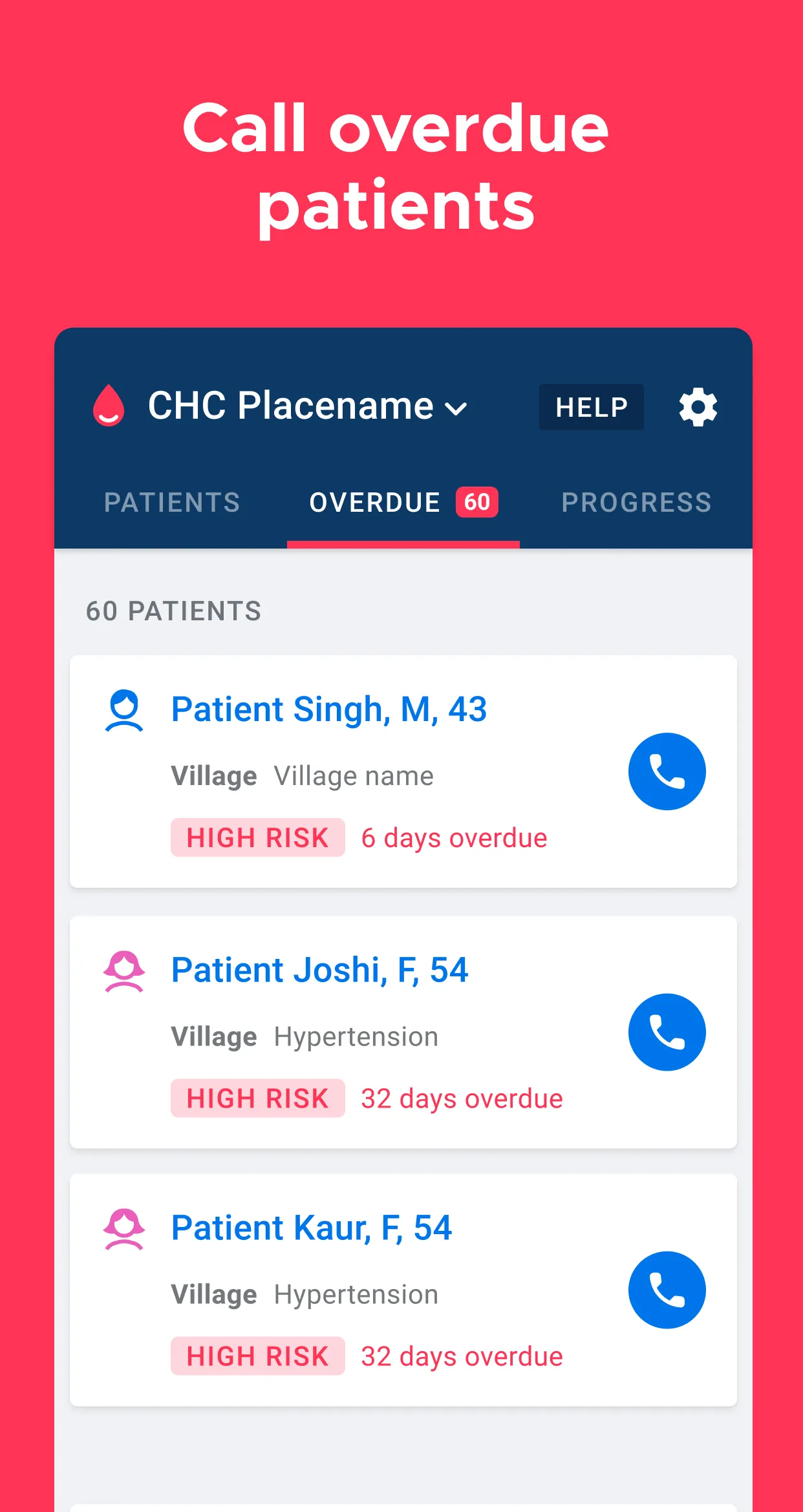Click the 60 PATIENTS list header
The height and width of the screenshot is (1512, 803).
point(174,611)
